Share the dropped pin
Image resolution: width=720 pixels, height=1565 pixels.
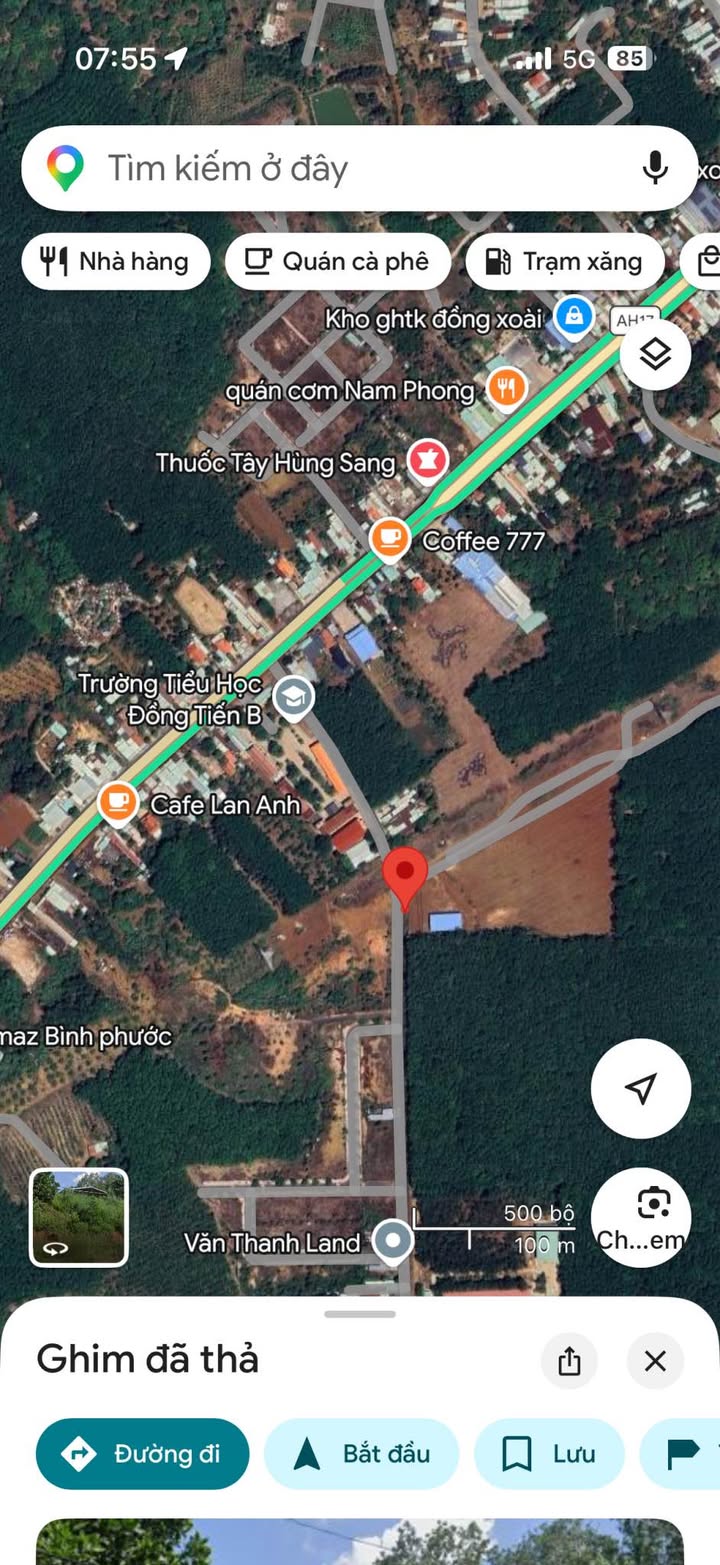tap(569, 1361)
